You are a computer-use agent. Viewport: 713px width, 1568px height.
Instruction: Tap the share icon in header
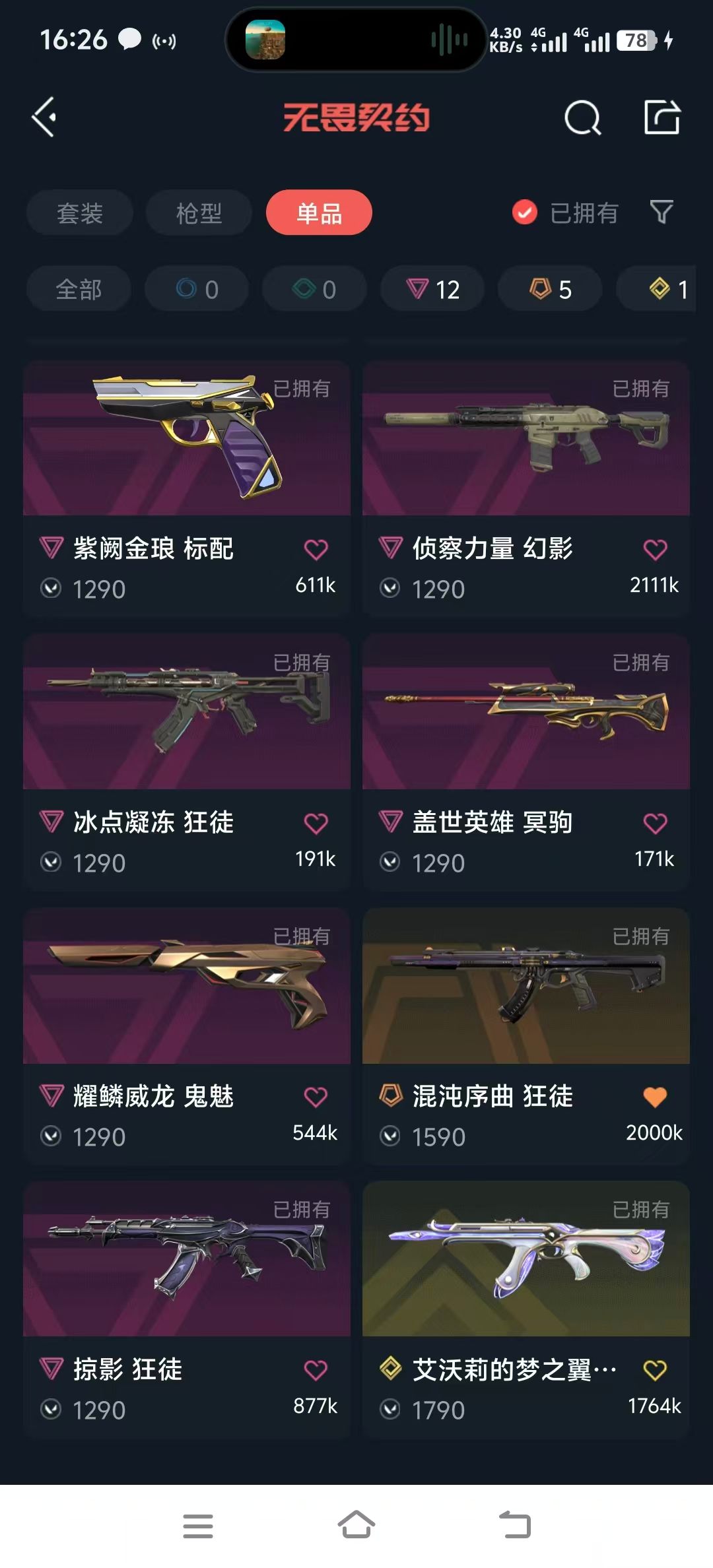pyautogui.click(x=662, y=117)
